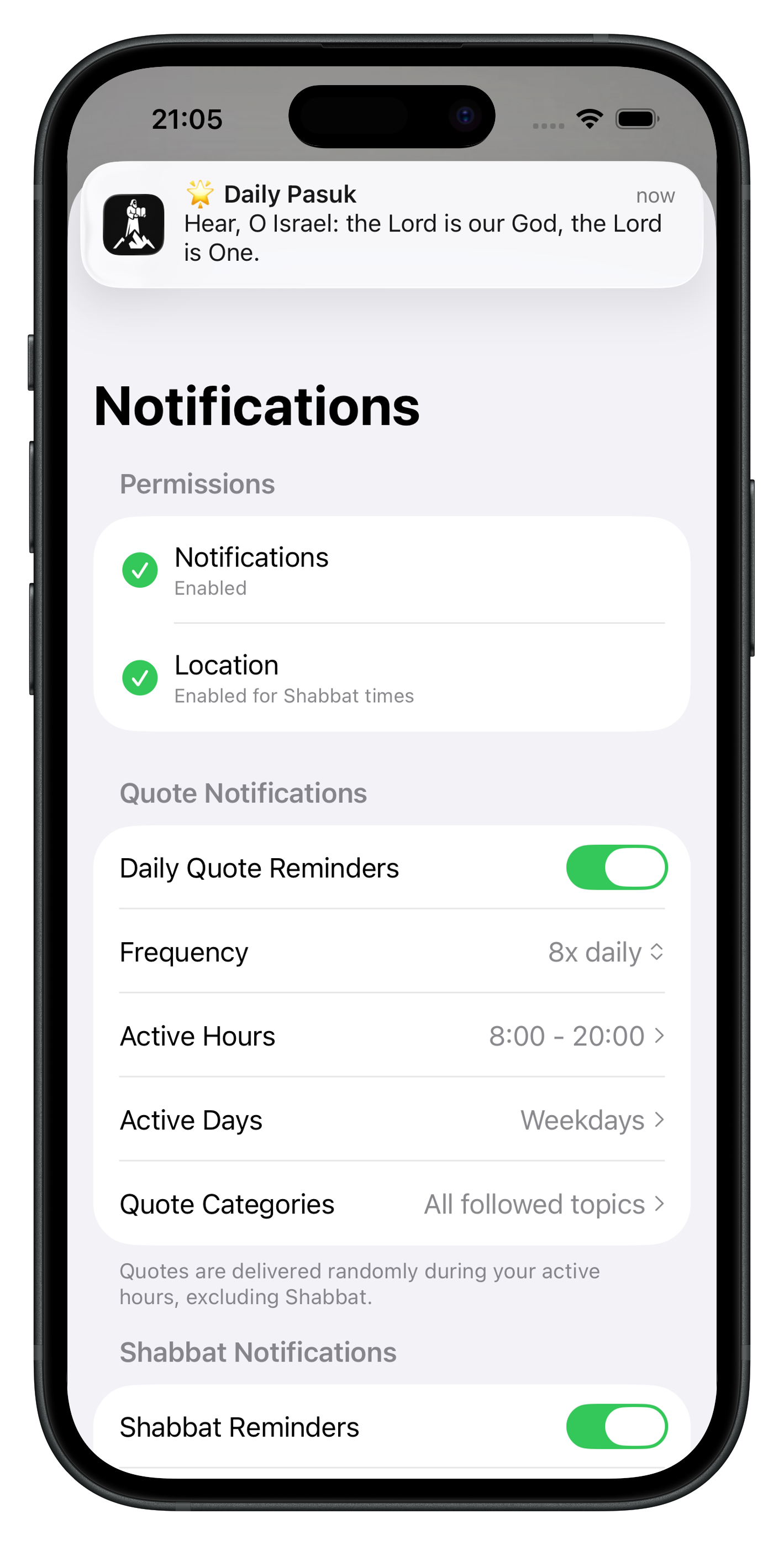Open Active Days setting
Image resolution: width=784 pixels, height=1545 pixels.
[x=392, y=1120]
